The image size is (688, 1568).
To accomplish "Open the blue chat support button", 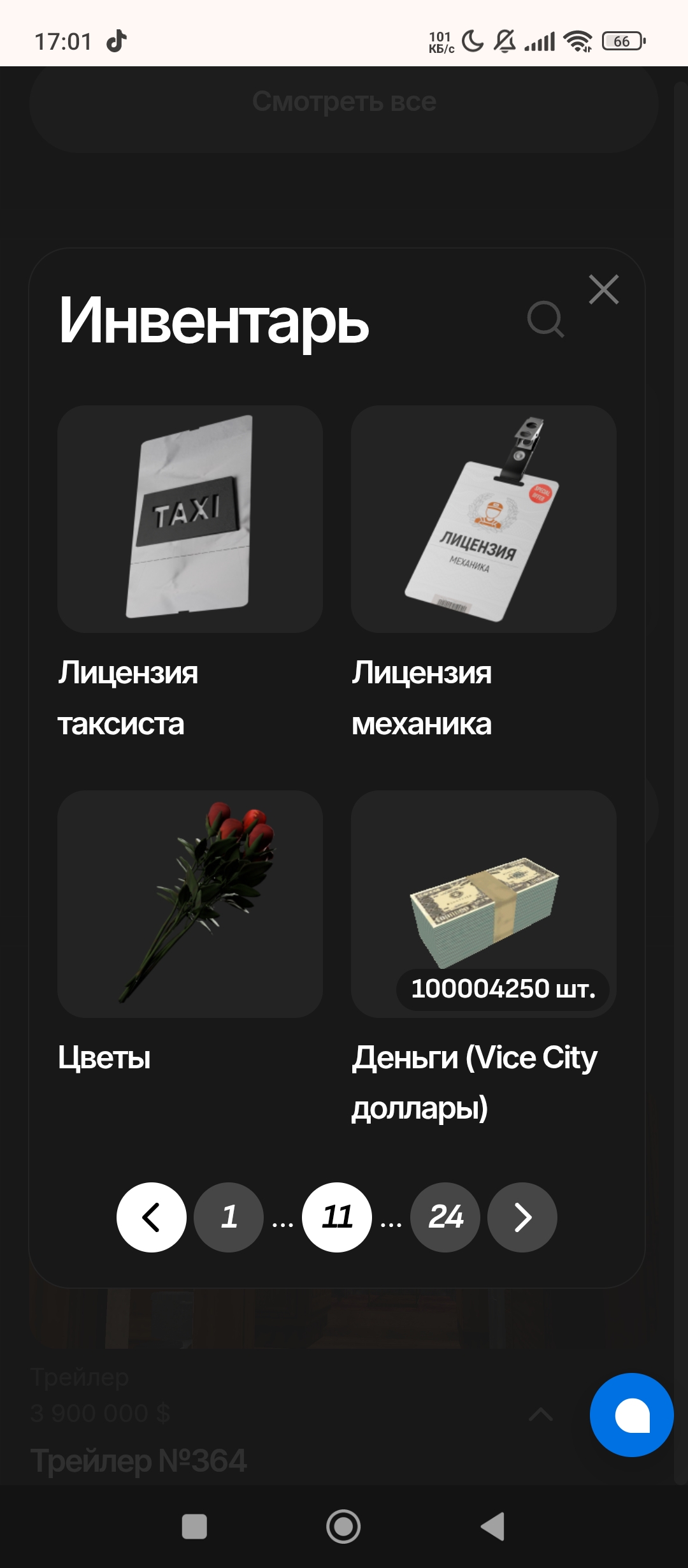I will click(631, 1415).
